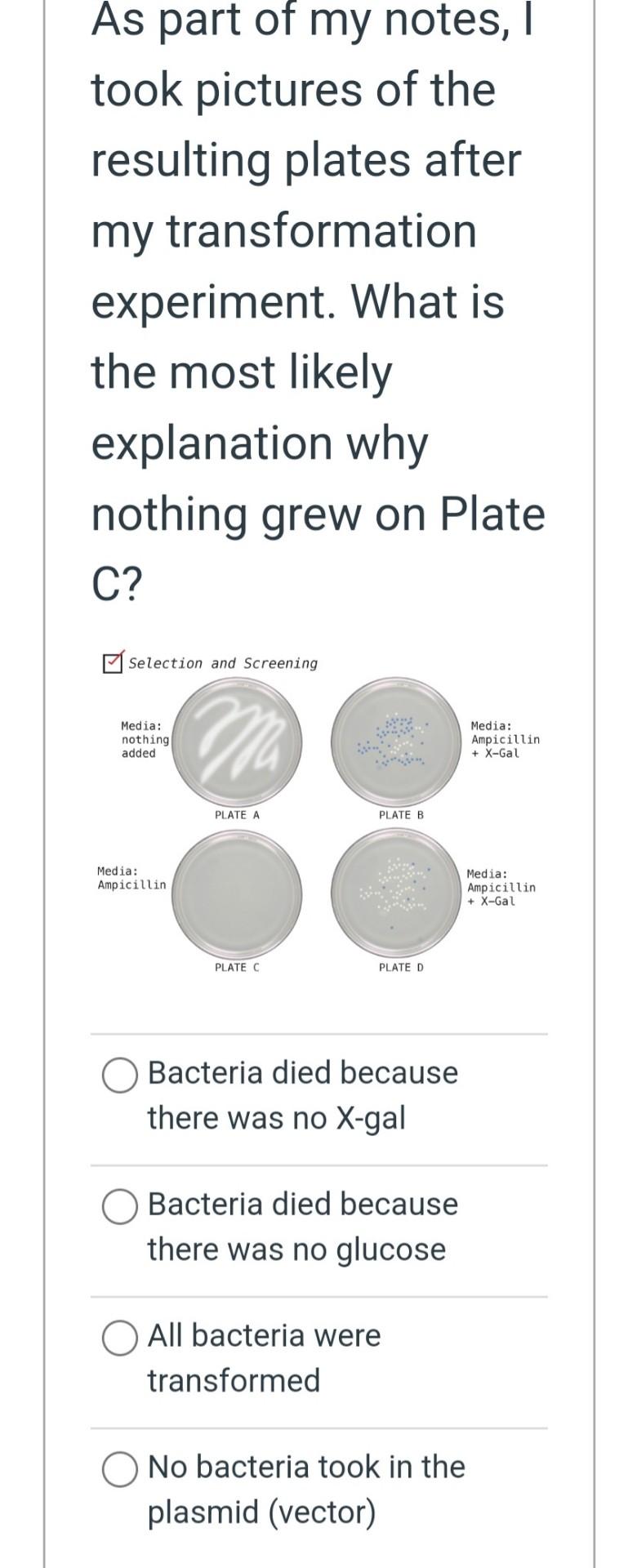
Task: Click the "PLATE C" caption label
Action: [237, 969]
